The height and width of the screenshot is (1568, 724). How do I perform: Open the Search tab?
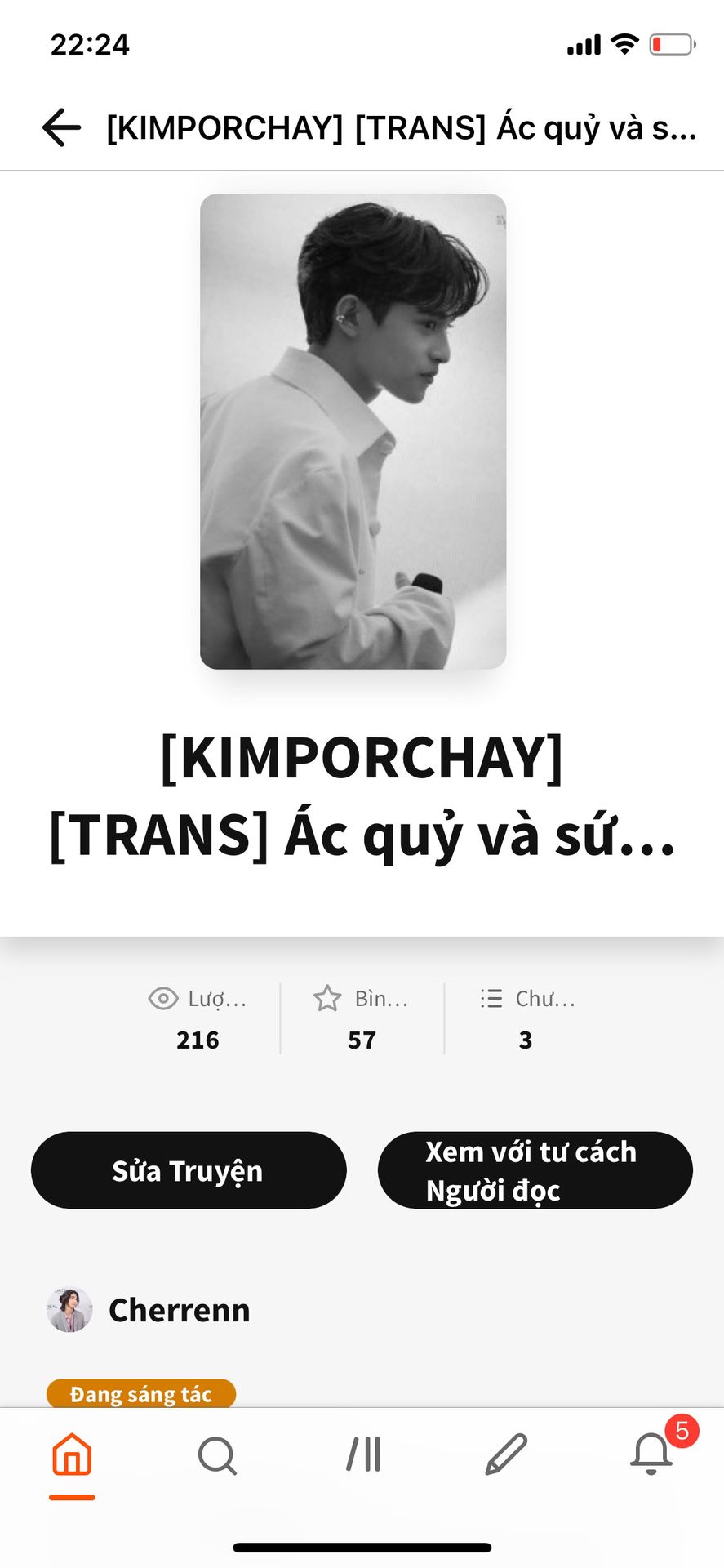217,1454
